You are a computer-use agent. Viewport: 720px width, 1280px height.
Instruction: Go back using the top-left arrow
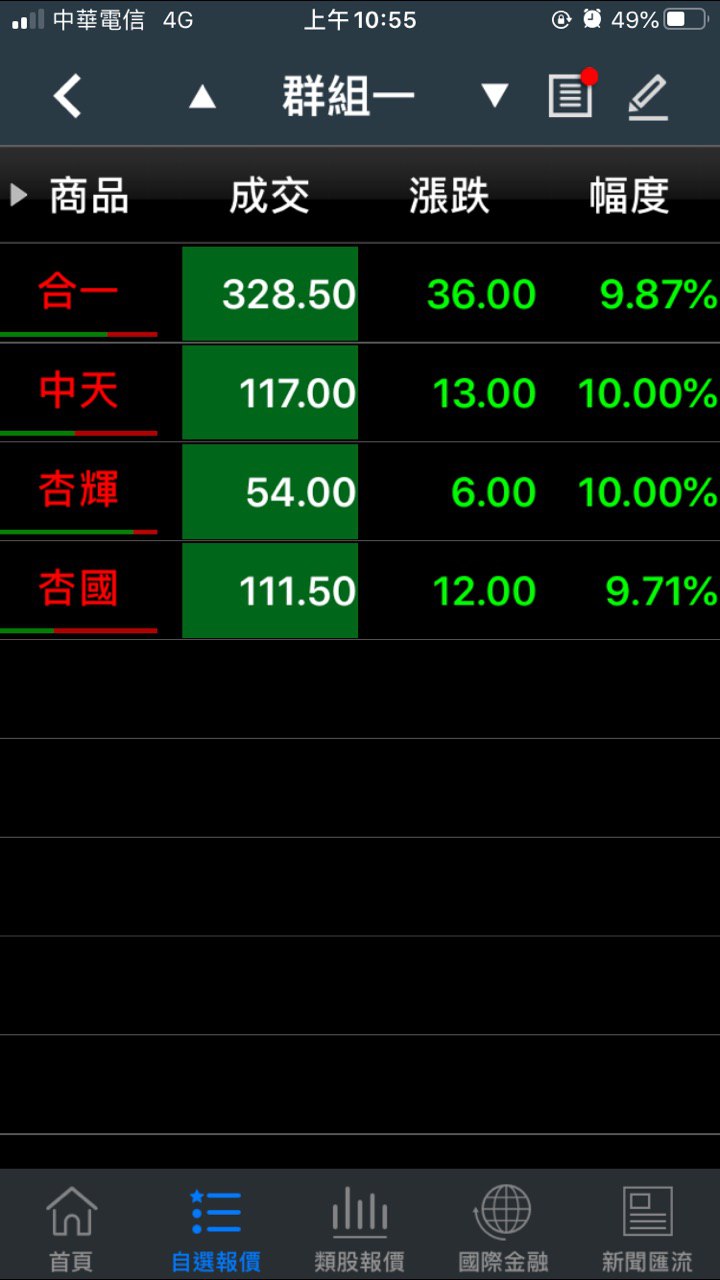coord(67,97)
